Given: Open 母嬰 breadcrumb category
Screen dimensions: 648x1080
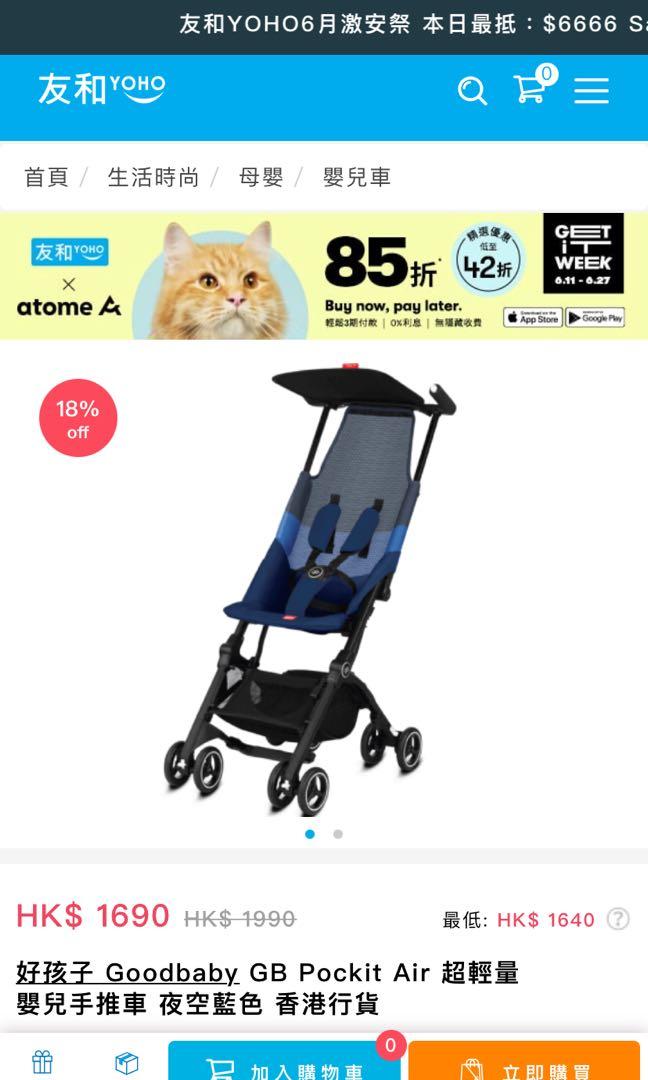Looking at the screenshot, I should click(x=261, y=177).
